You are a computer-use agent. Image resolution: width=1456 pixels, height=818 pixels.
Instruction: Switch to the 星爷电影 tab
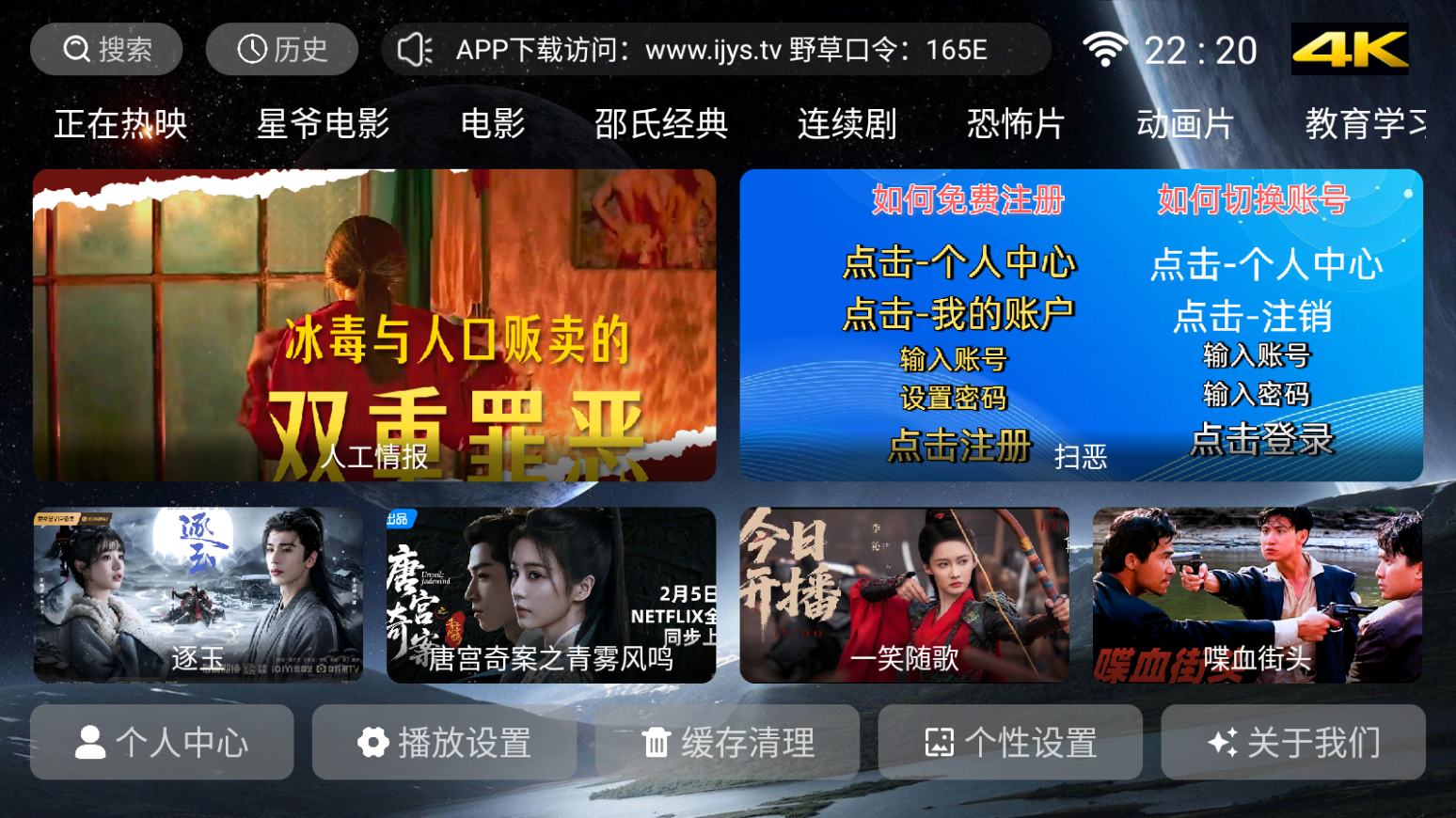coord(324,123)
